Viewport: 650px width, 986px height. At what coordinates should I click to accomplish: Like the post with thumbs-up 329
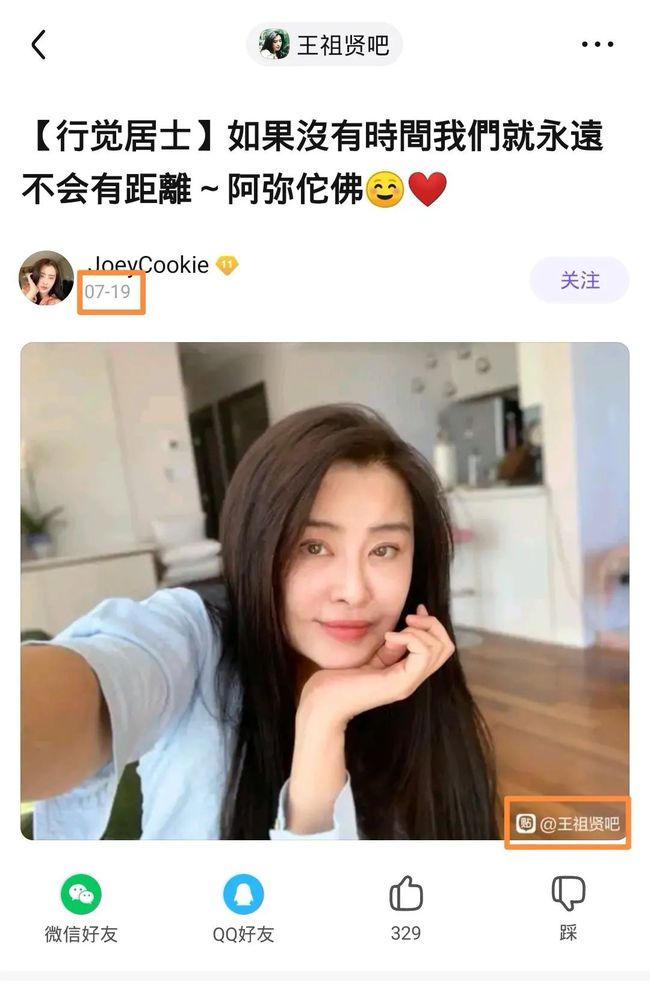[406, 906]
